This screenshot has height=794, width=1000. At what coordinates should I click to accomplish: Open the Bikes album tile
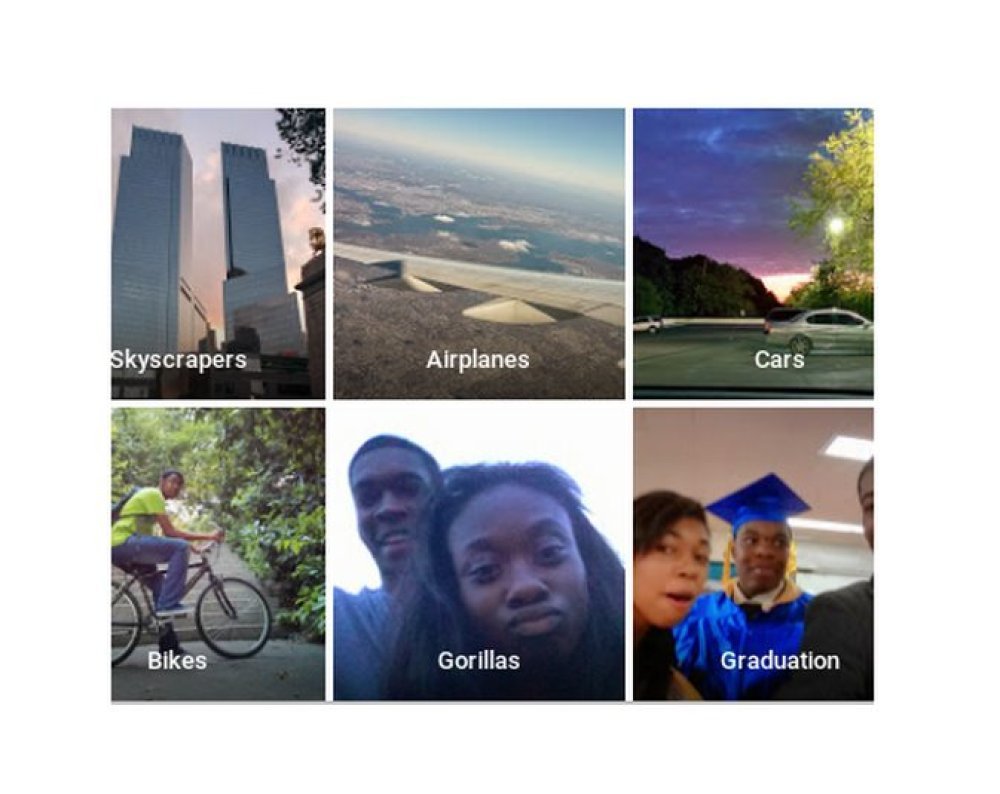(217, 553)
